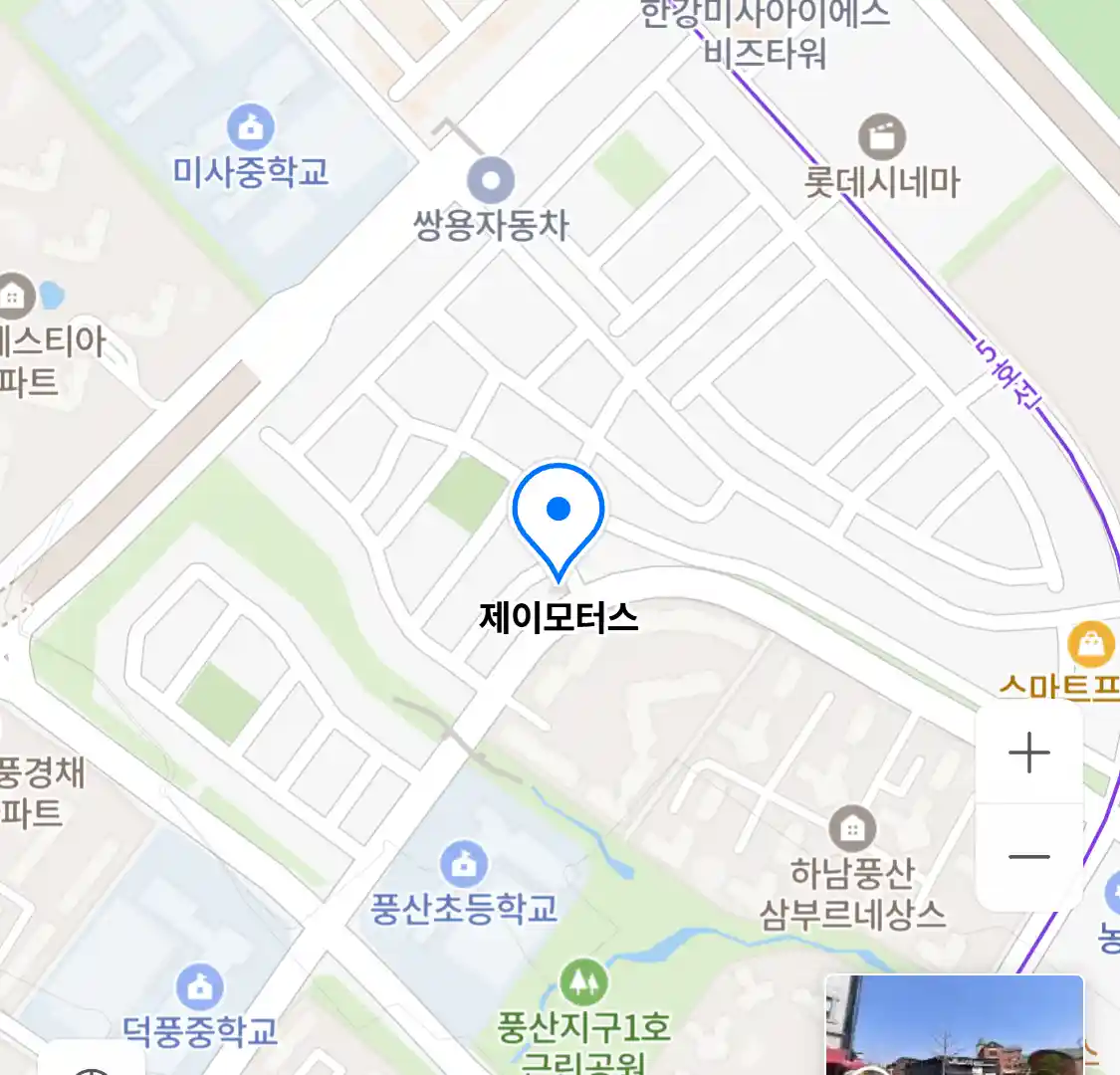This screenshot has width=1120, height=1075.
Task: Open the 풍산초등학교 school marker
Action: click(463, 864)
